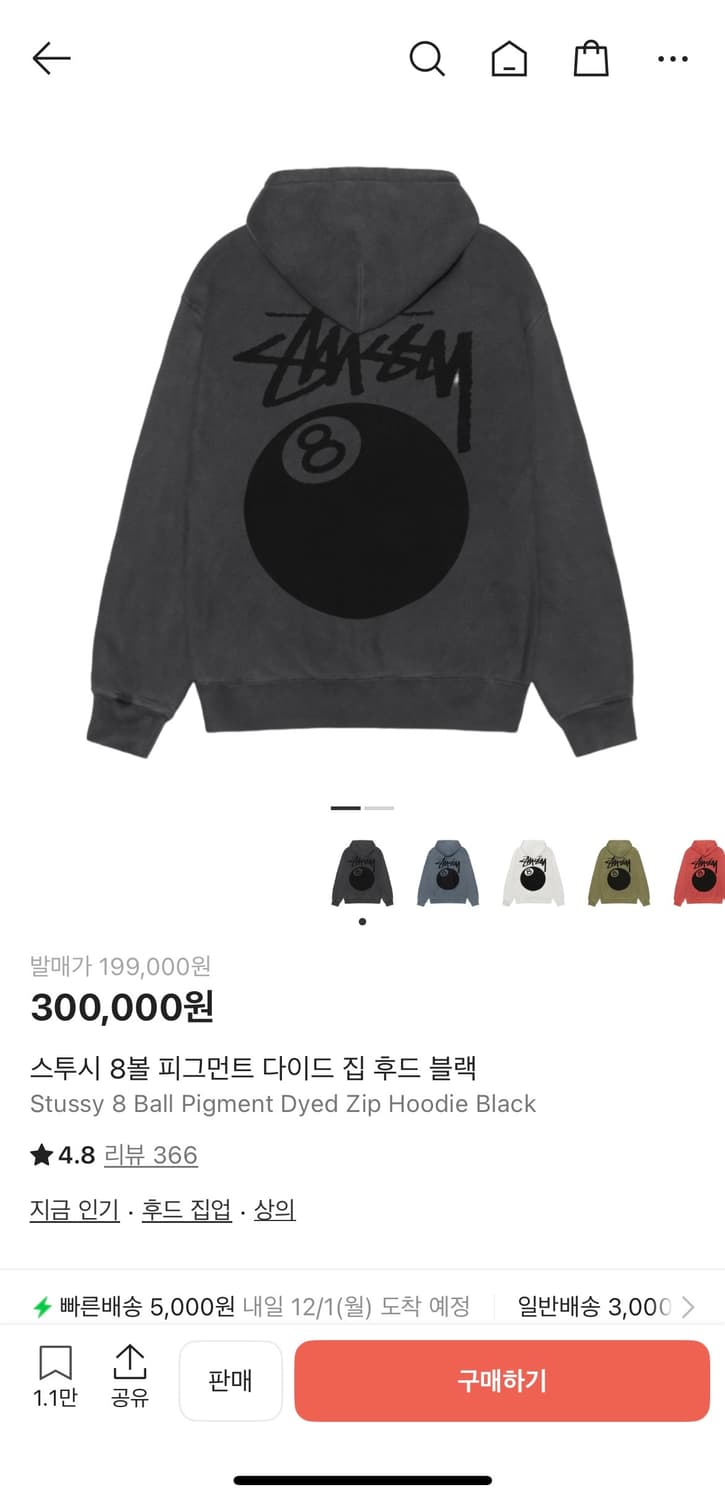Image resolution: width=725 pixels, height=1500 pixels.
Task: Tap the 상의 category link
Action: [x=274, y=1210]
